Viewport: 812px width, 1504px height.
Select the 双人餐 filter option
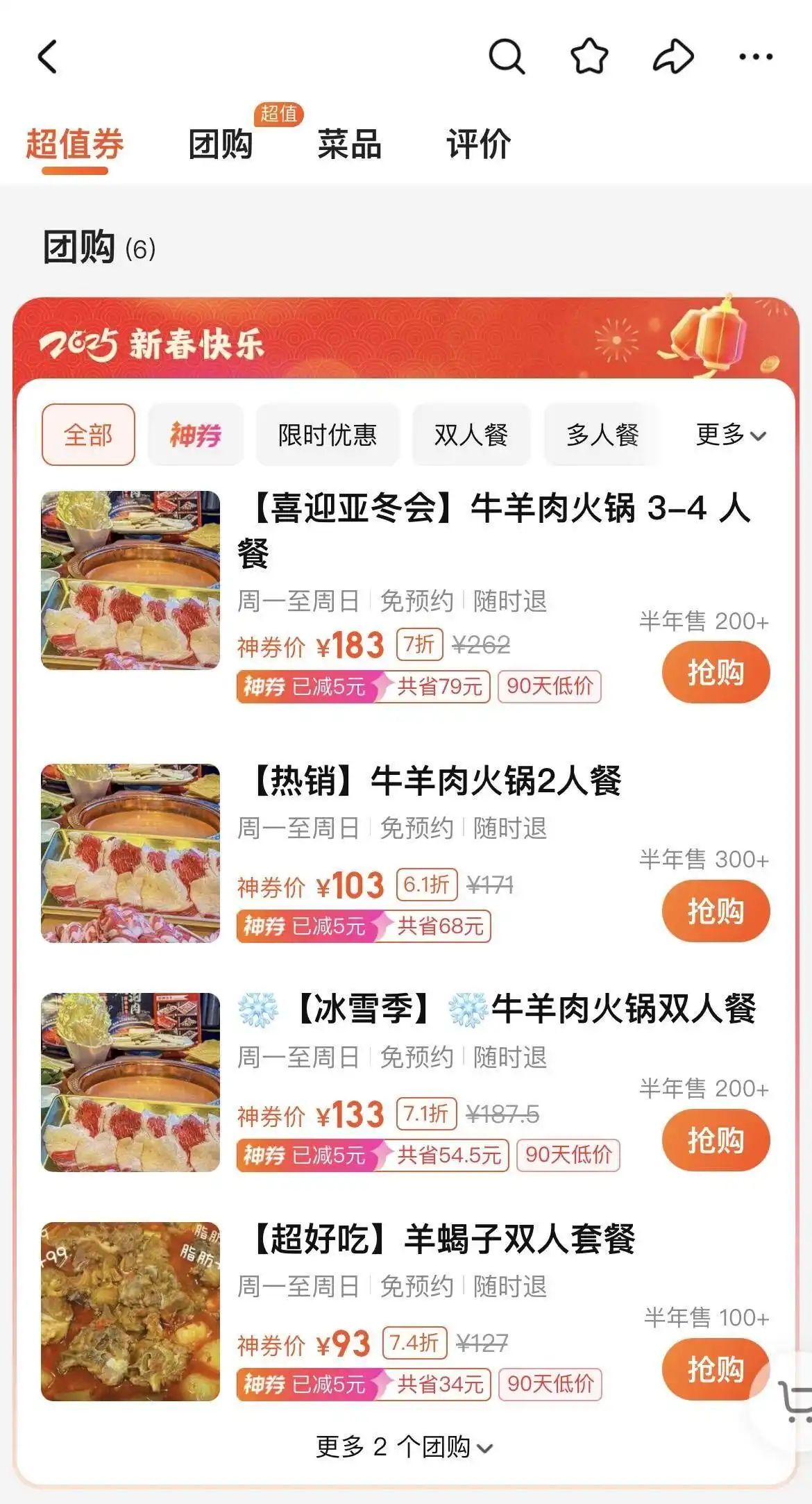click(471, 434)
